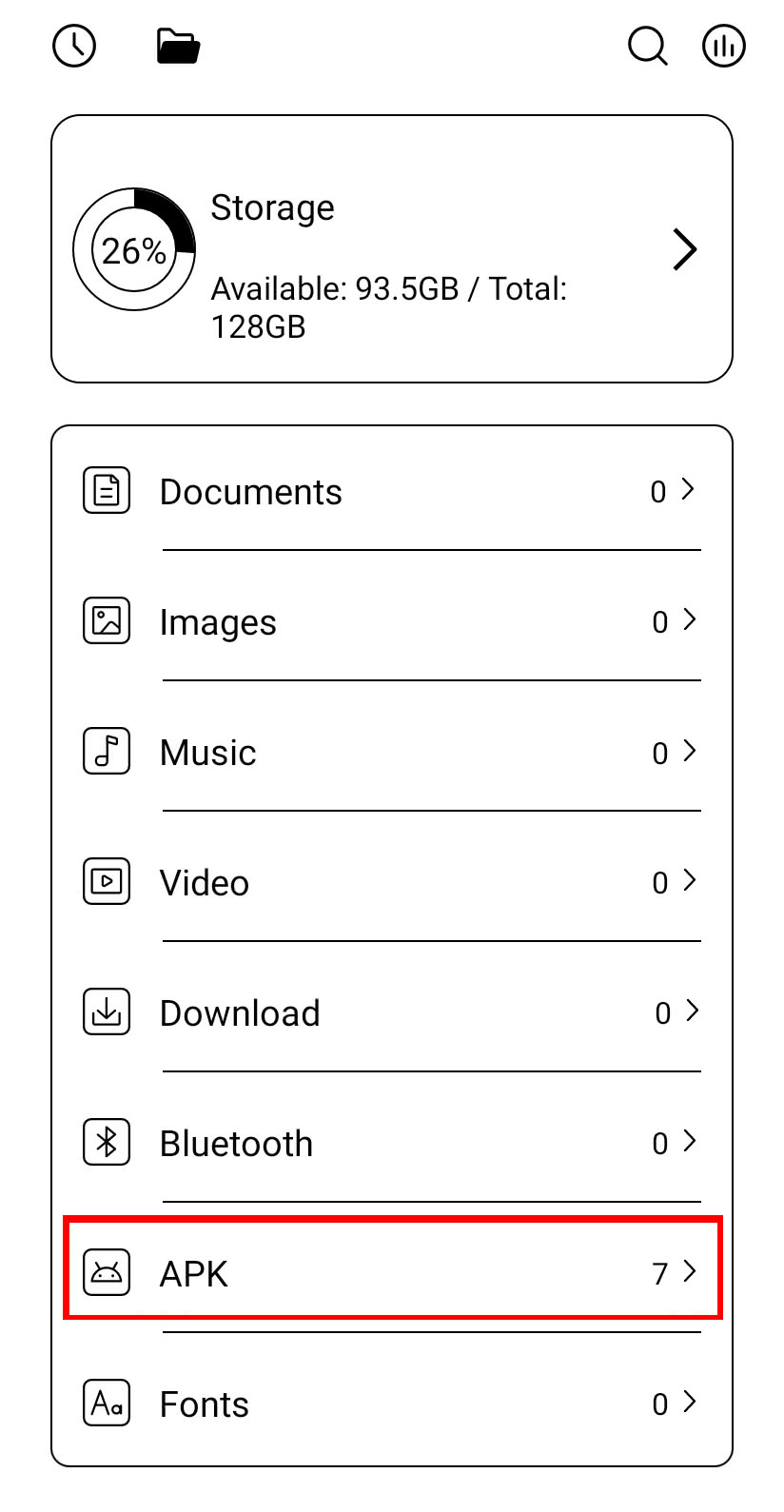Click the Images picture icon
784x1512 pixels.
(106, 621)
